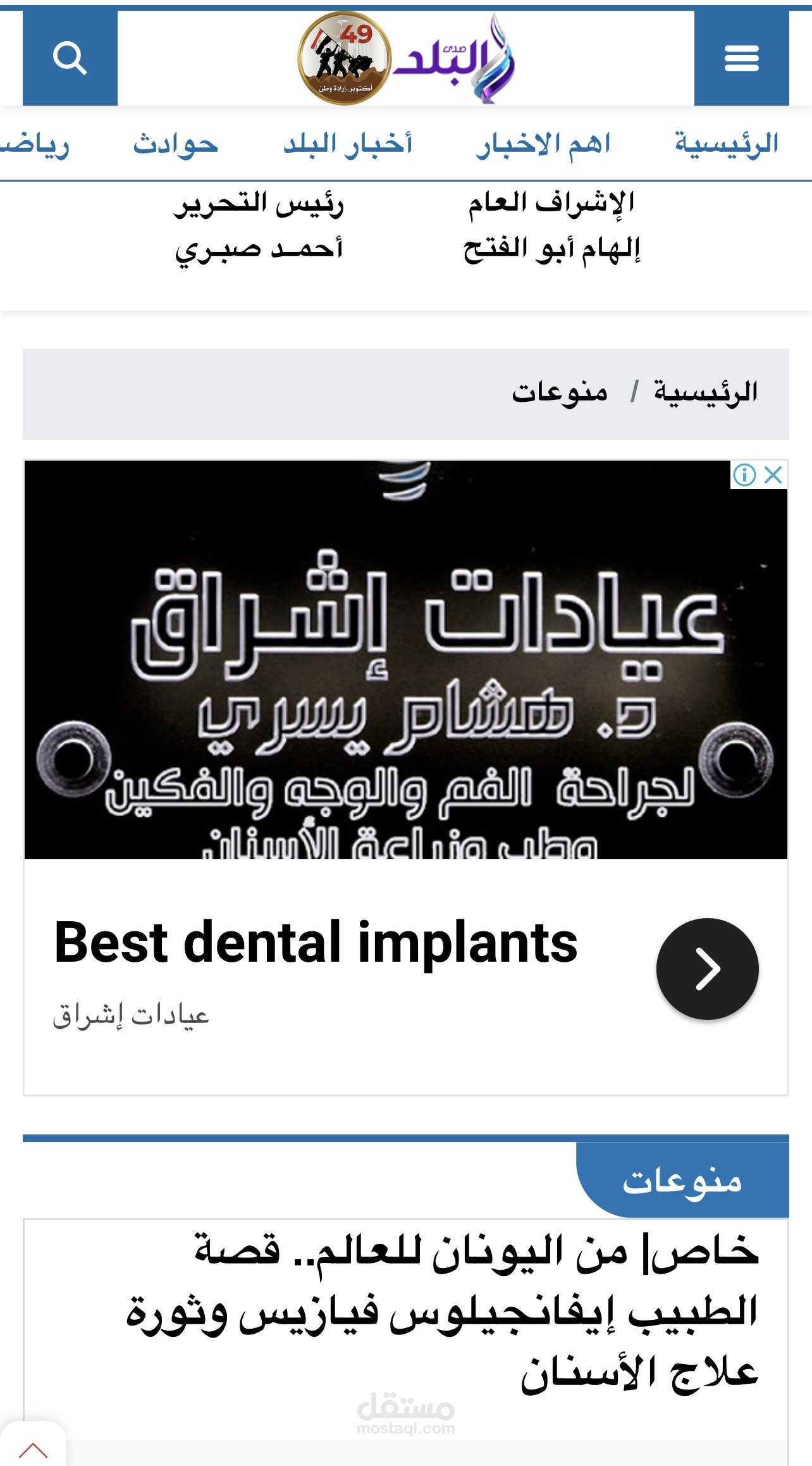
Task: Open أخبار البلد section
Action: (348, 144)
